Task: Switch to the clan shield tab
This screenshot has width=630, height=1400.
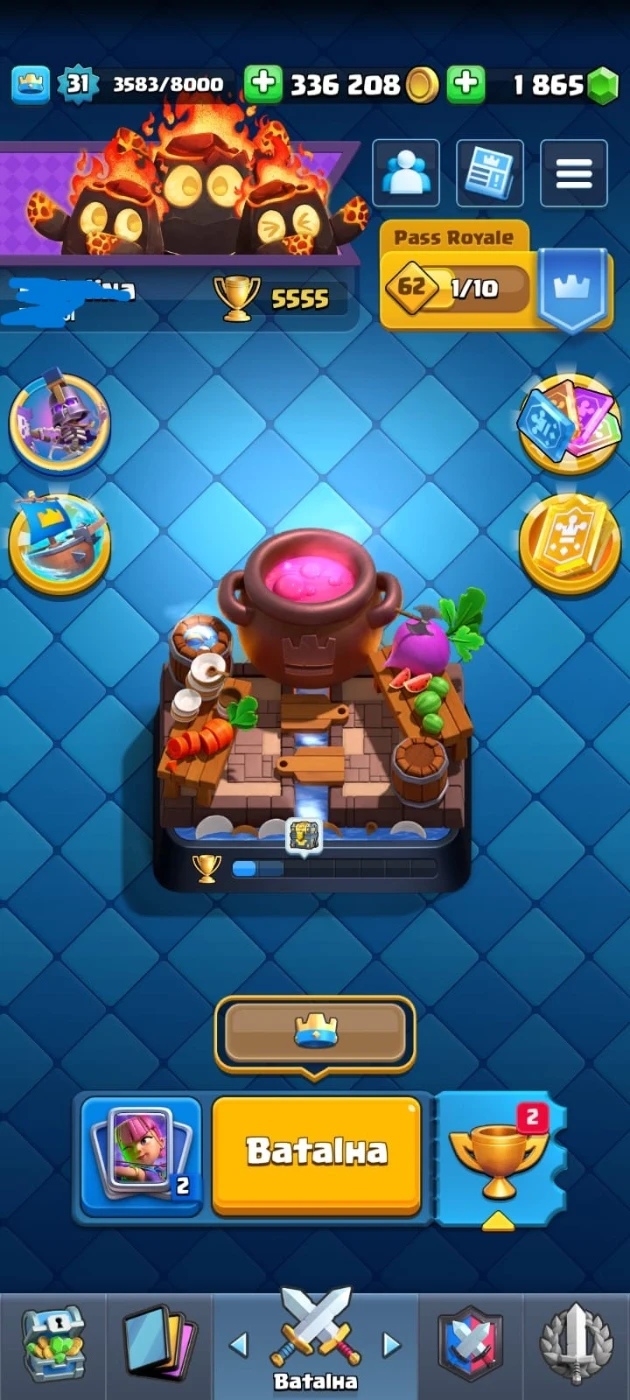Action: pos(470,1345)
